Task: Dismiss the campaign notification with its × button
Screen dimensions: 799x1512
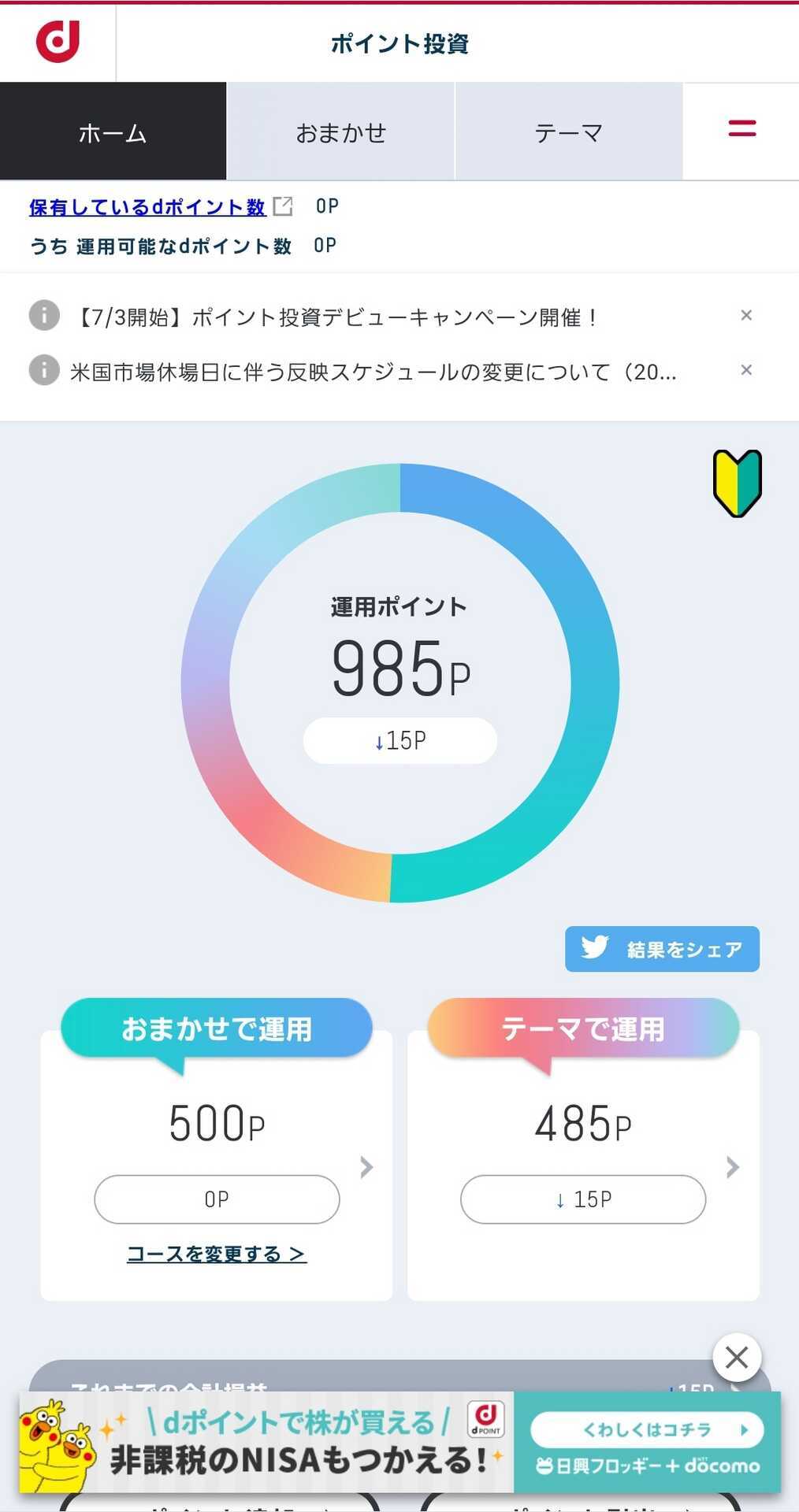Action: (x=746, y=315)
